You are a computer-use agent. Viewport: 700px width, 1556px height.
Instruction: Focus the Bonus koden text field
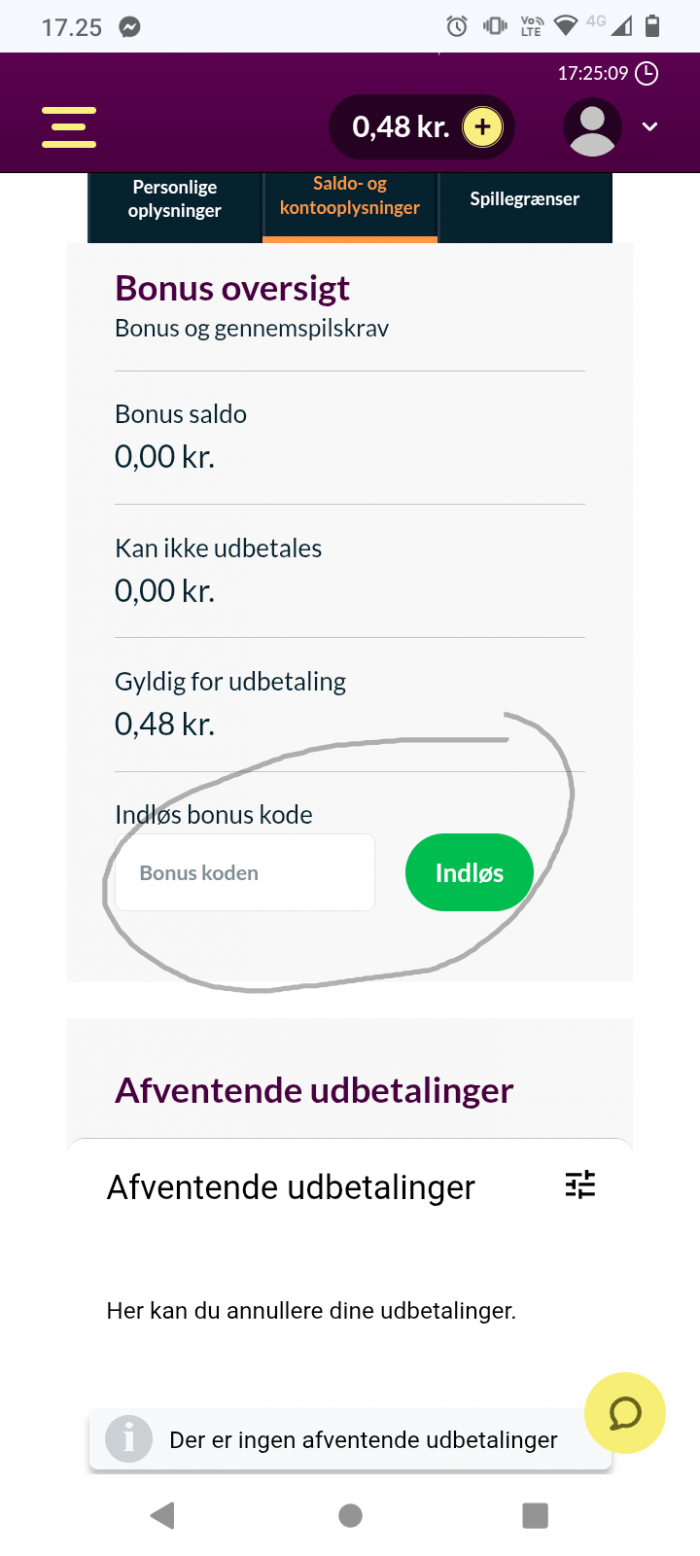coord(245,873)
